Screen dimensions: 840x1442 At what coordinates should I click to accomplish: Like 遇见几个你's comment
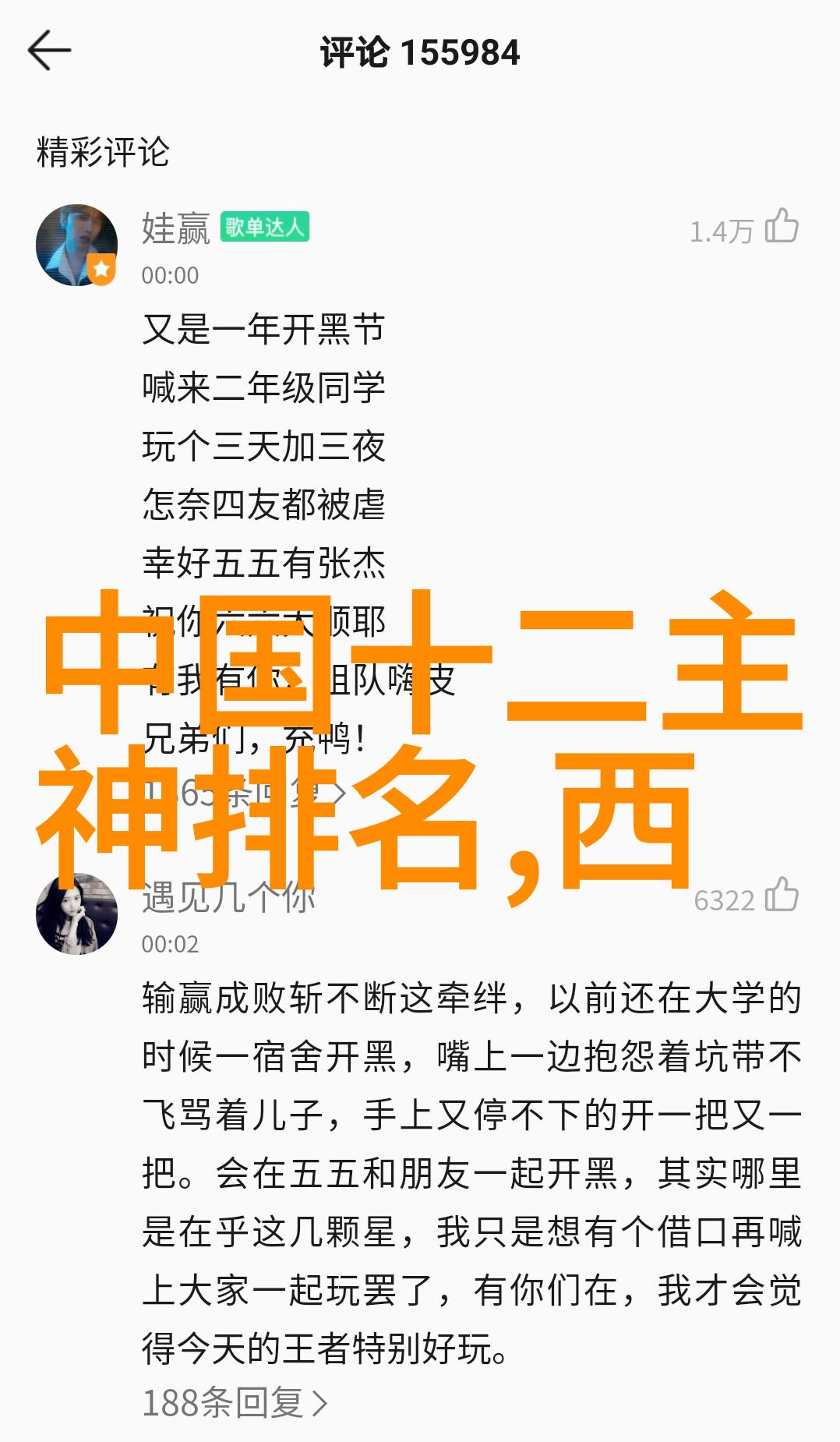[x=781, y=896]
